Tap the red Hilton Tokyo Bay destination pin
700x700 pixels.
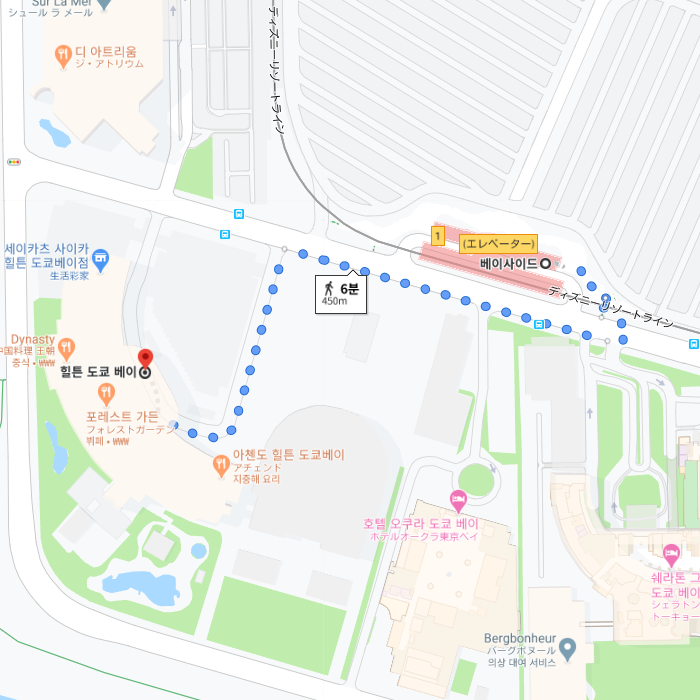point(144,359)
